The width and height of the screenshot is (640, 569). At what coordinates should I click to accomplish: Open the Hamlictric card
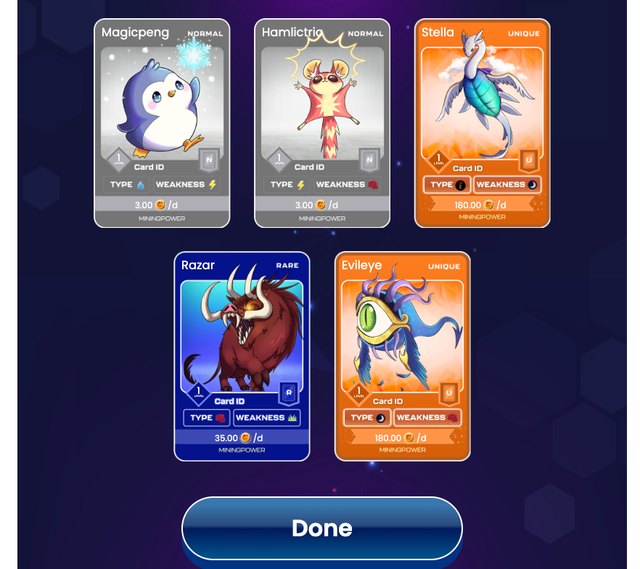pos(322,122)
